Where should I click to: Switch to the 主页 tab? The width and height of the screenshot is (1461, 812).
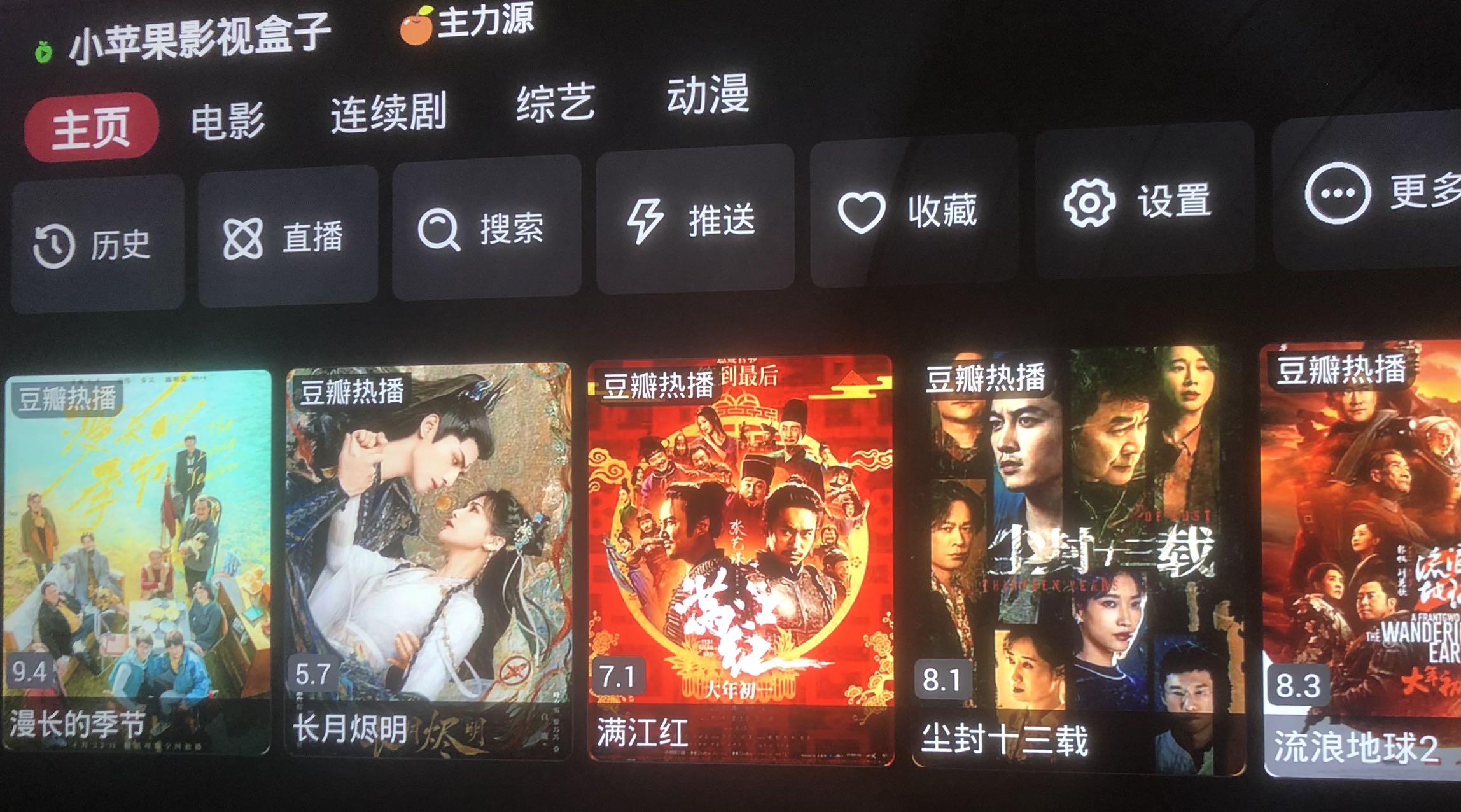coord(91,127)
